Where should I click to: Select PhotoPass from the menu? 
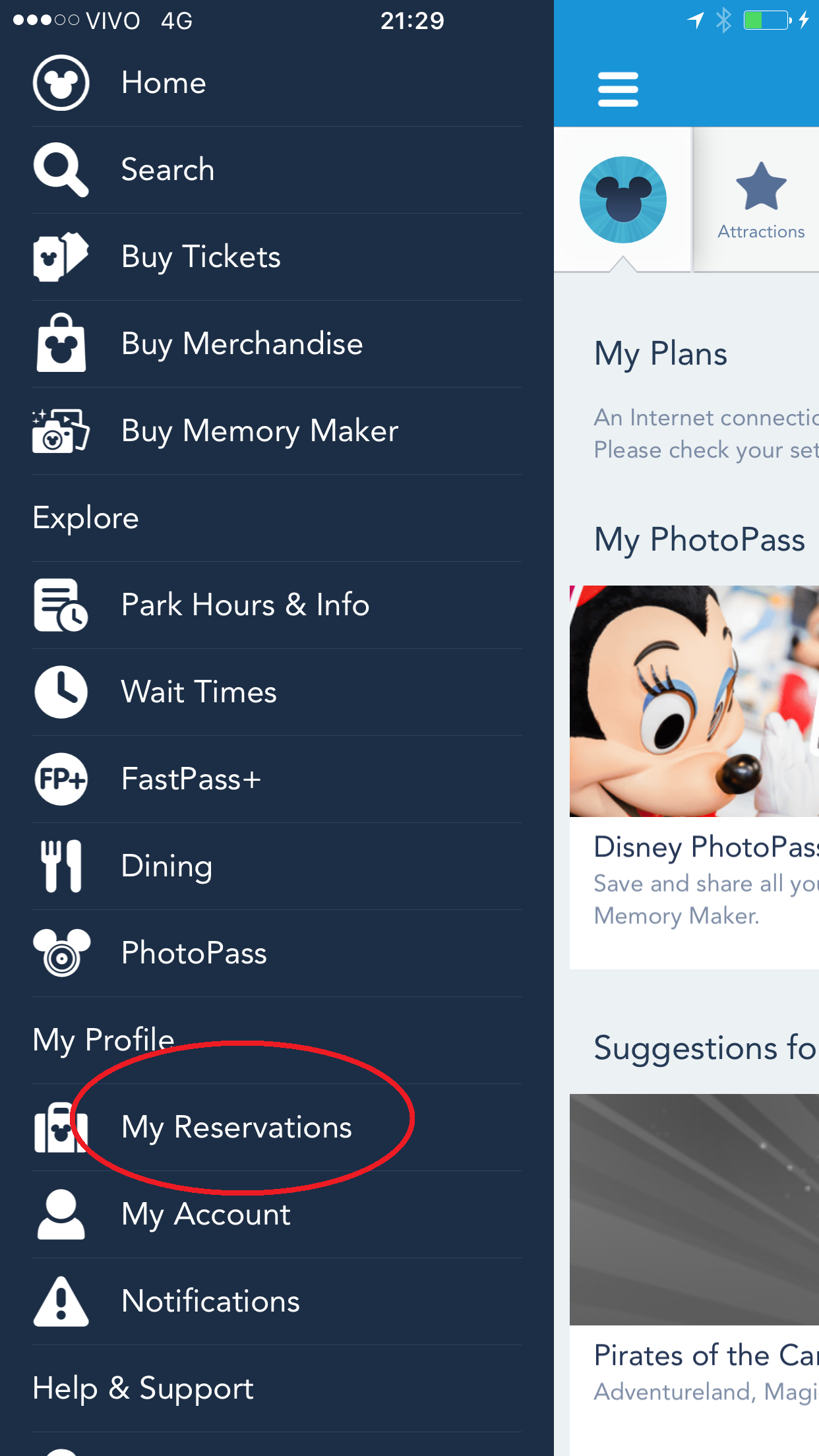(194, 954)
